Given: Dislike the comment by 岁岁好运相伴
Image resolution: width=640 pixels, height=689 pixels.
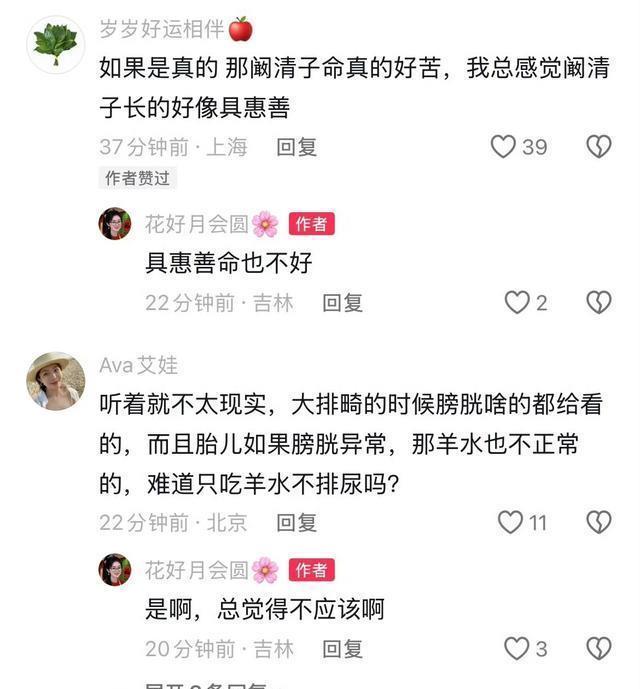Looking at the screenshot, I should click(x=598, y=147).
